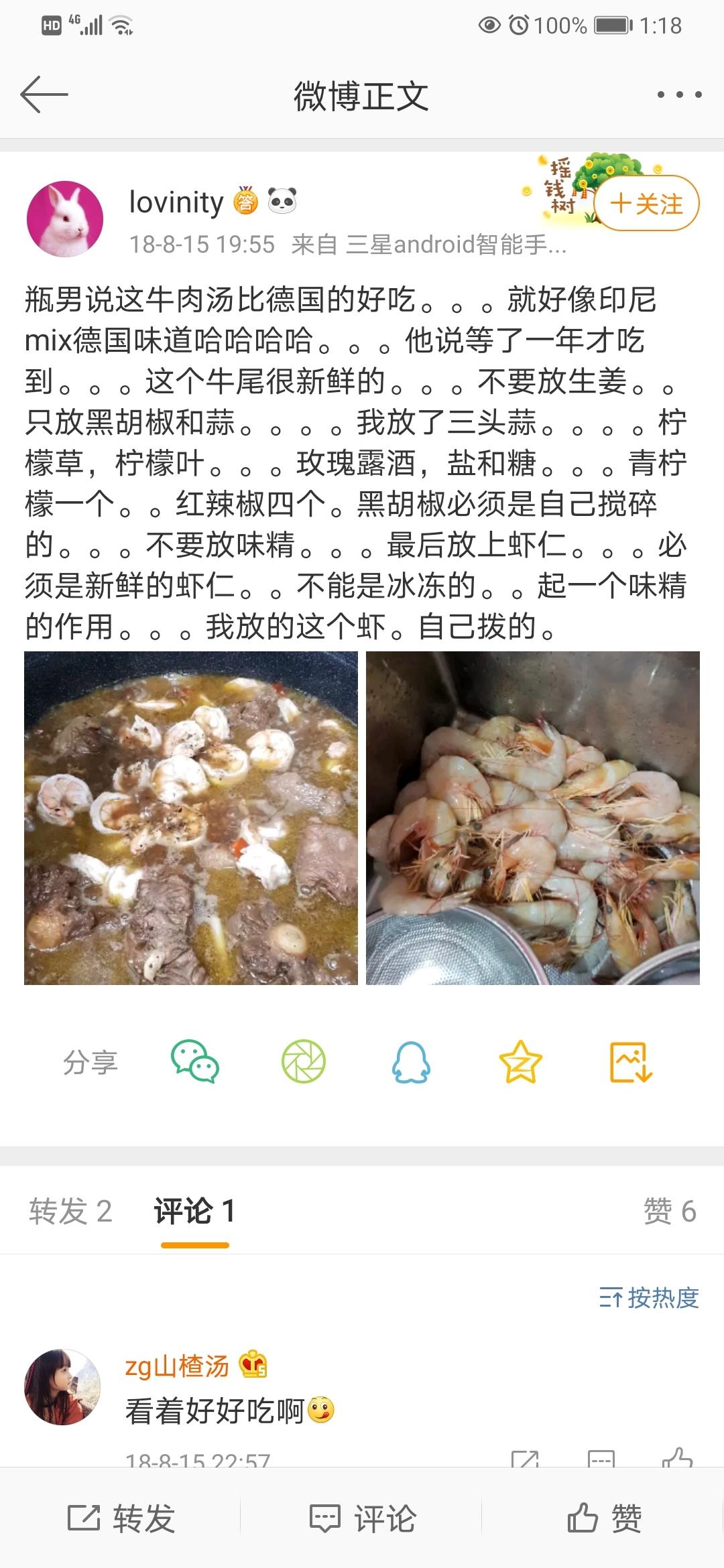724x1568 pixels.
Task: Save the post as an image
Action: [630, 1062]
